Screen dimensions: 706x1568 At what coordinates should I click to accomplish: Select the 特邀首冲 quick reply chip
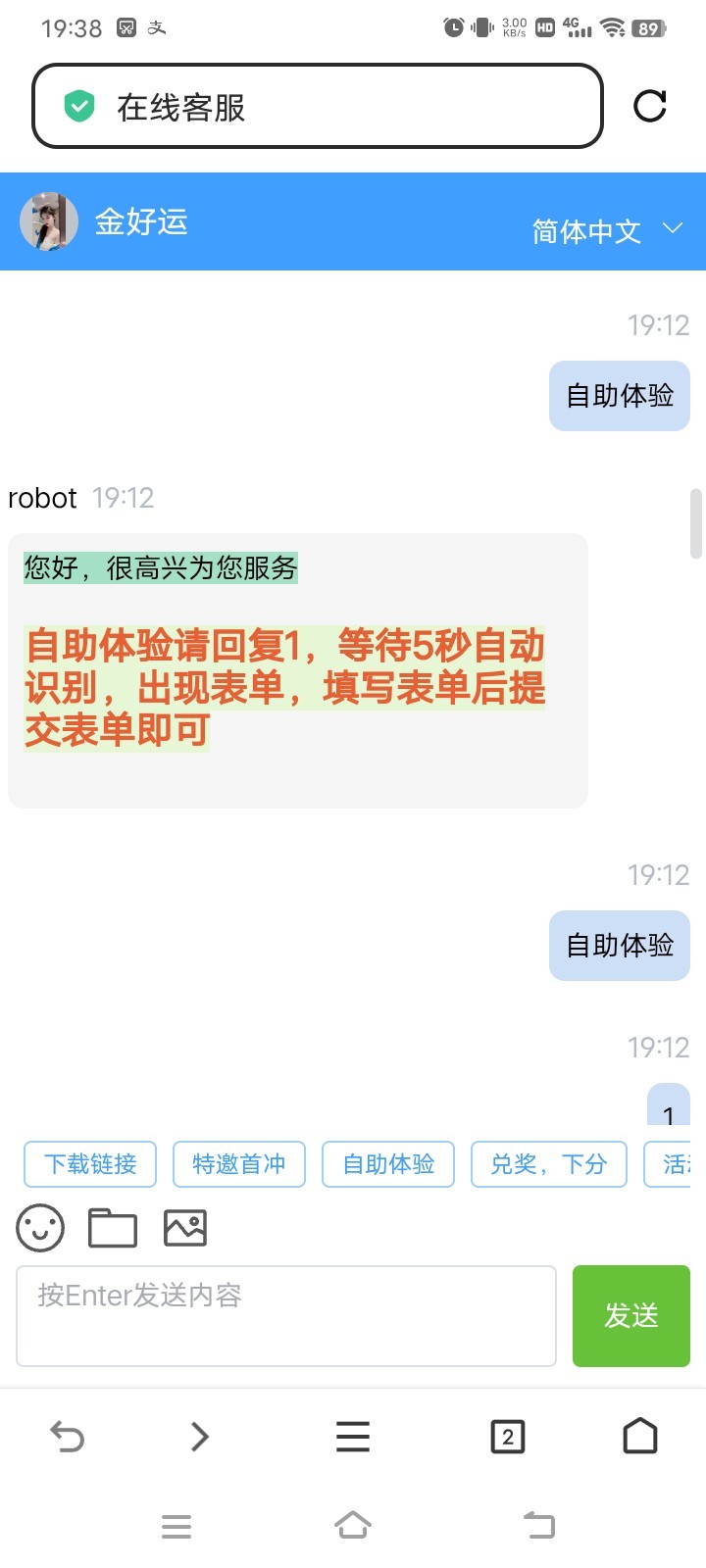pyautogui.click(x=239, y=1164)
